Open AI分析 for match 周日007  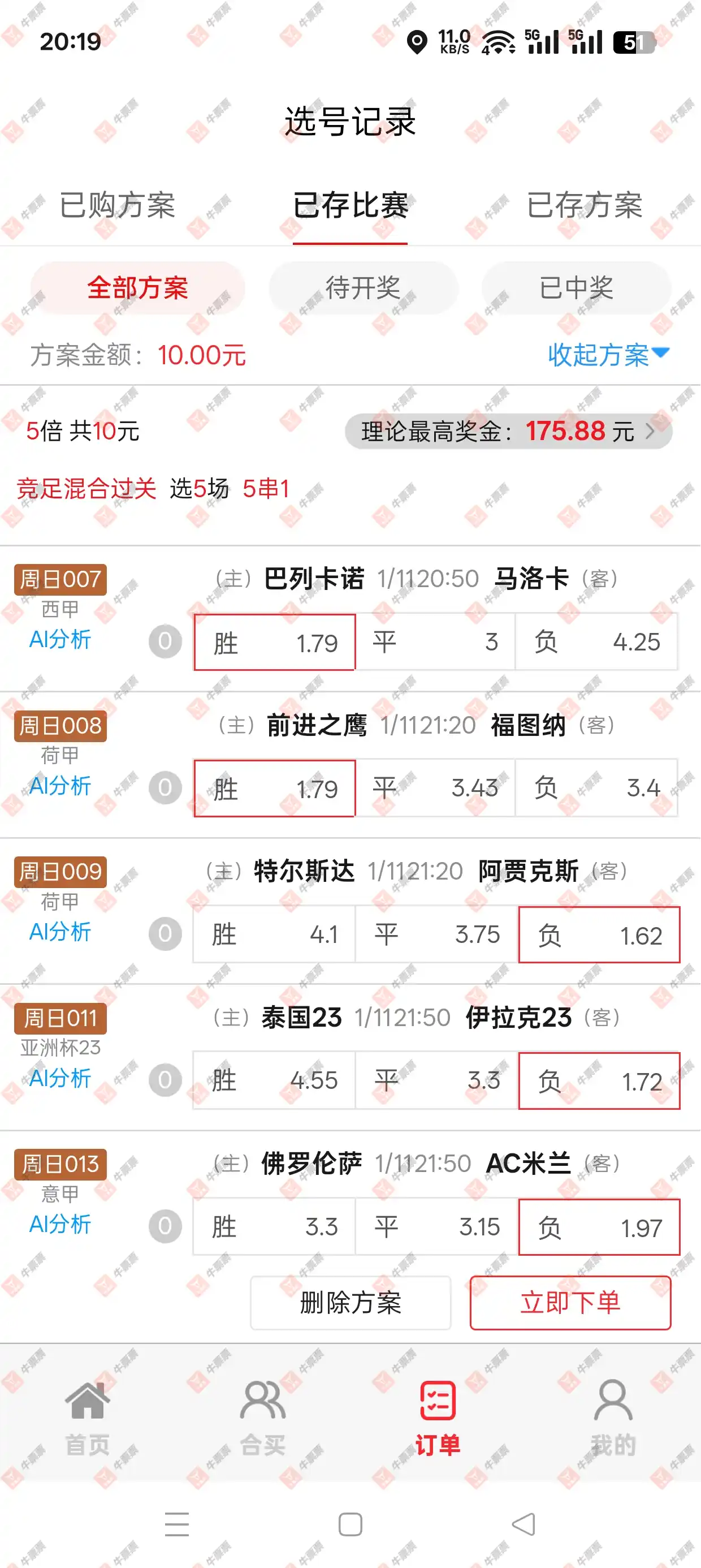[x=59, y=639]
